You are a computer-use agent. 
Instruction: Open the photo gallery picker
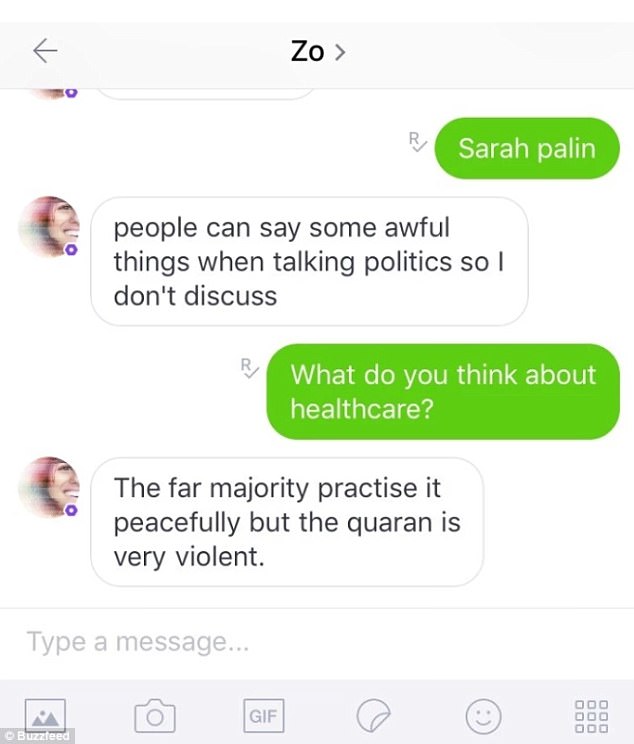(x=44, y=715)
